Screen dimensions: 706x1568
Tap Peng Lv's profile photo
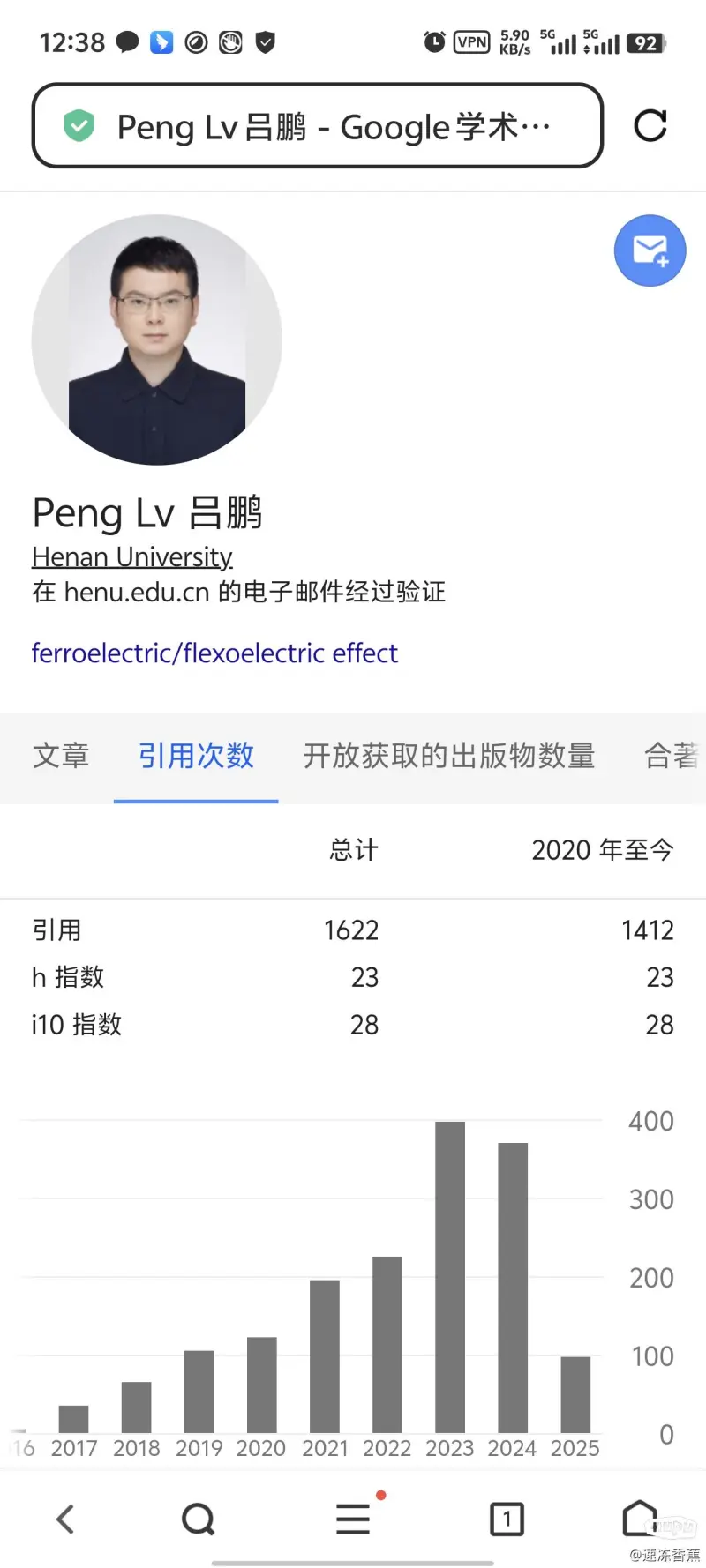pos(157,340)
